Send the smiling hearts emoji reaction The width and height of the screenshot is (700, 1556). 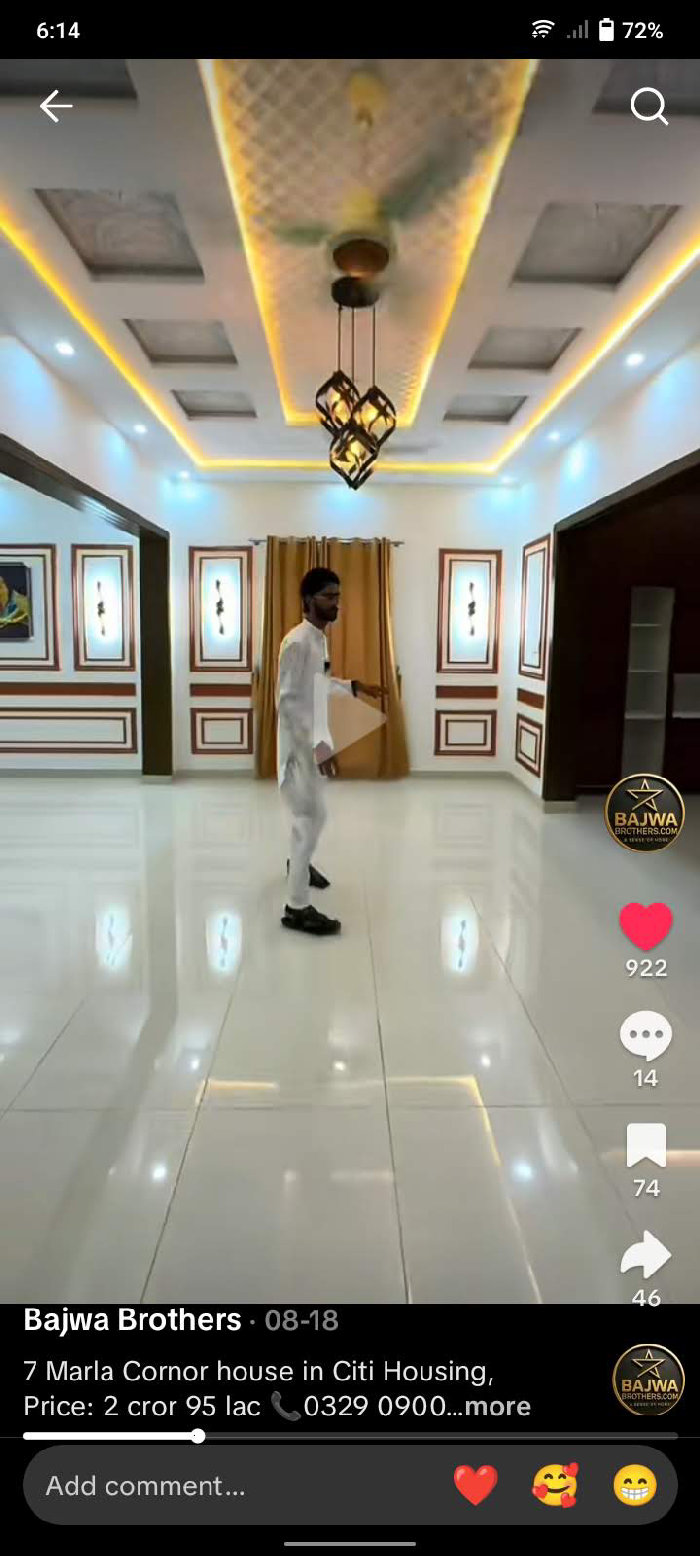(555, 1485)
